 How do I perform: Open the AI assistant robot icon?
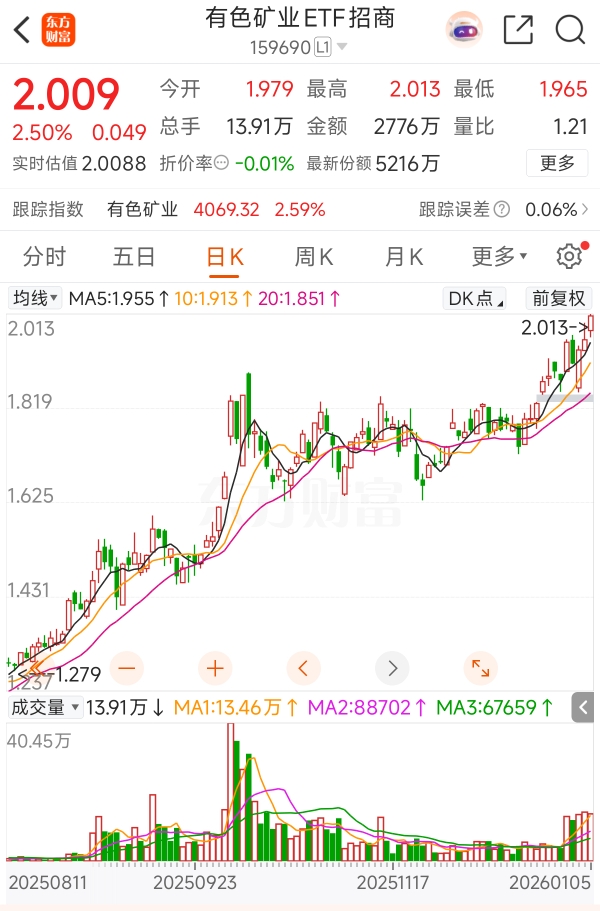[464, 30]
